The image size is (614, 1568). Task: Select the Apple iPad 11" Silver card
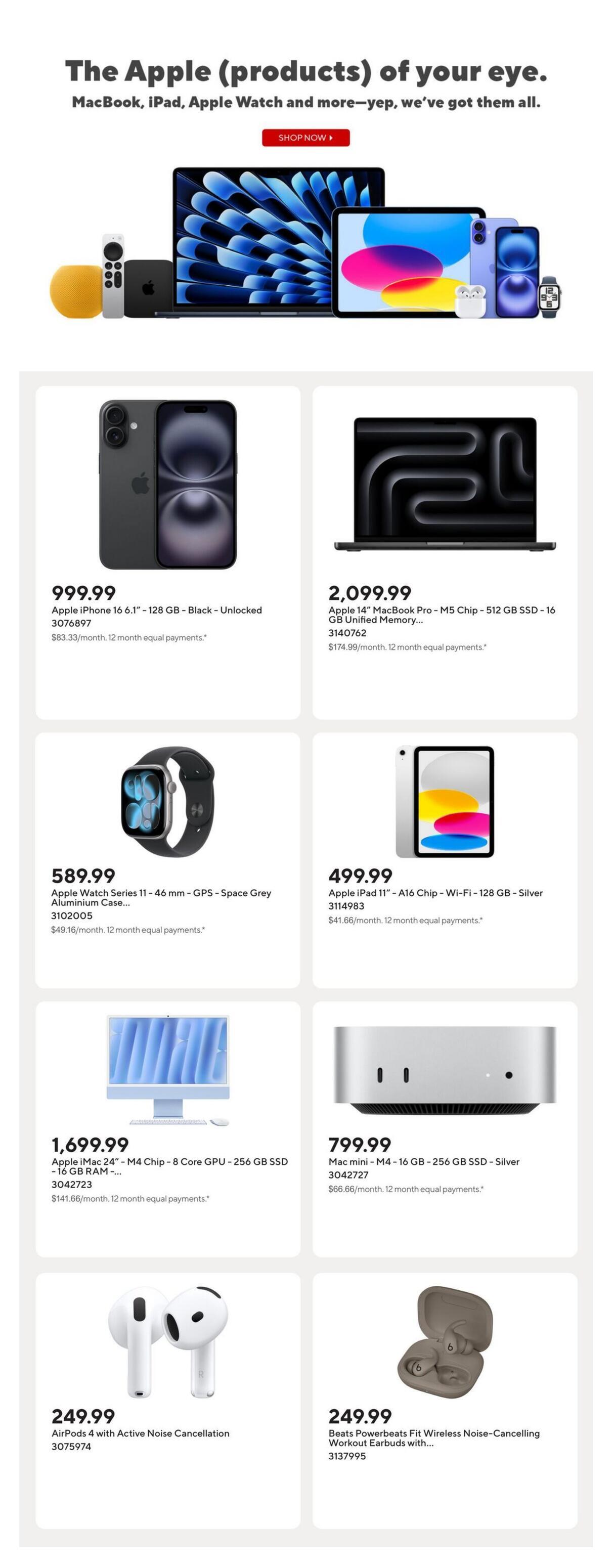(444, 858)
